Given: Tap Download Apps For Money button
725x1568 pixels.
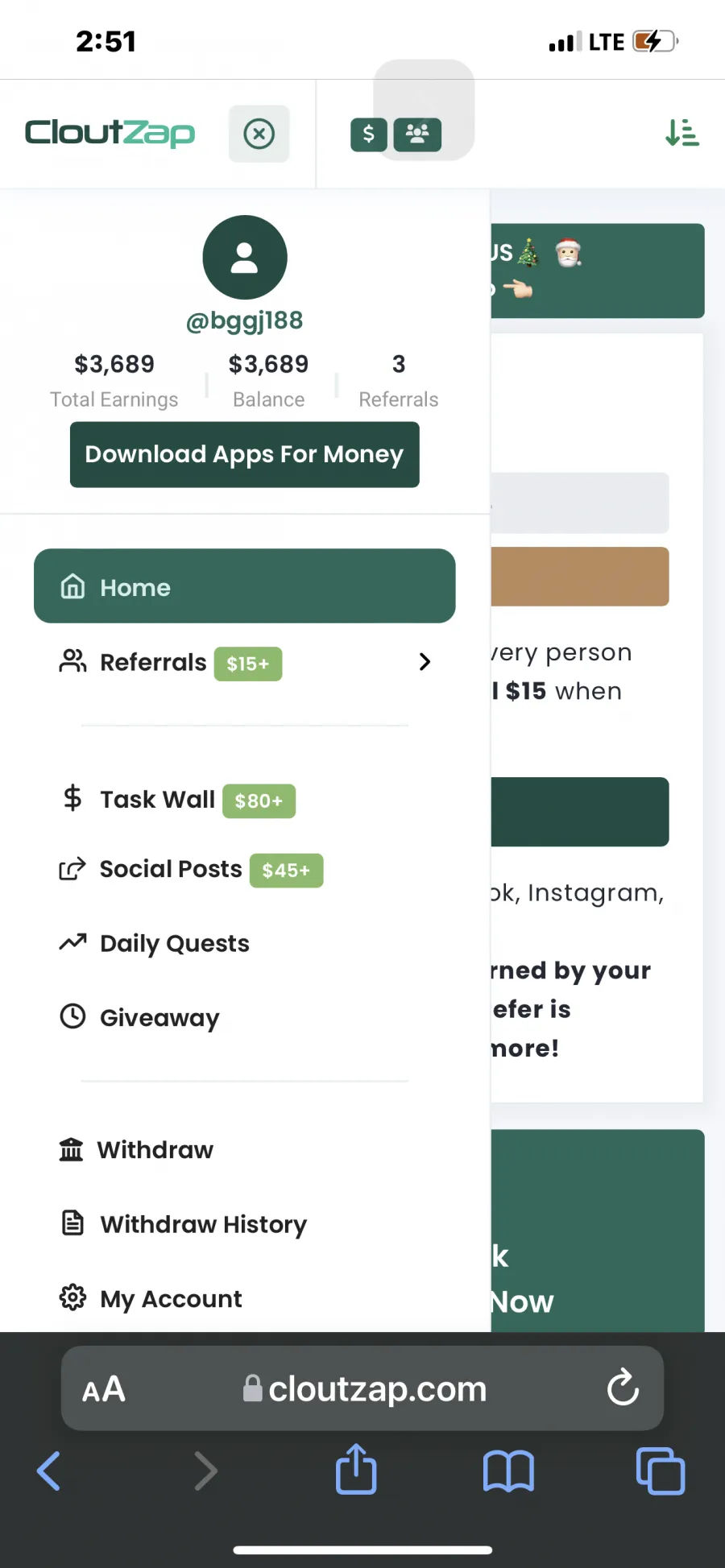Looking at the screenshot, I should [245, 455].
